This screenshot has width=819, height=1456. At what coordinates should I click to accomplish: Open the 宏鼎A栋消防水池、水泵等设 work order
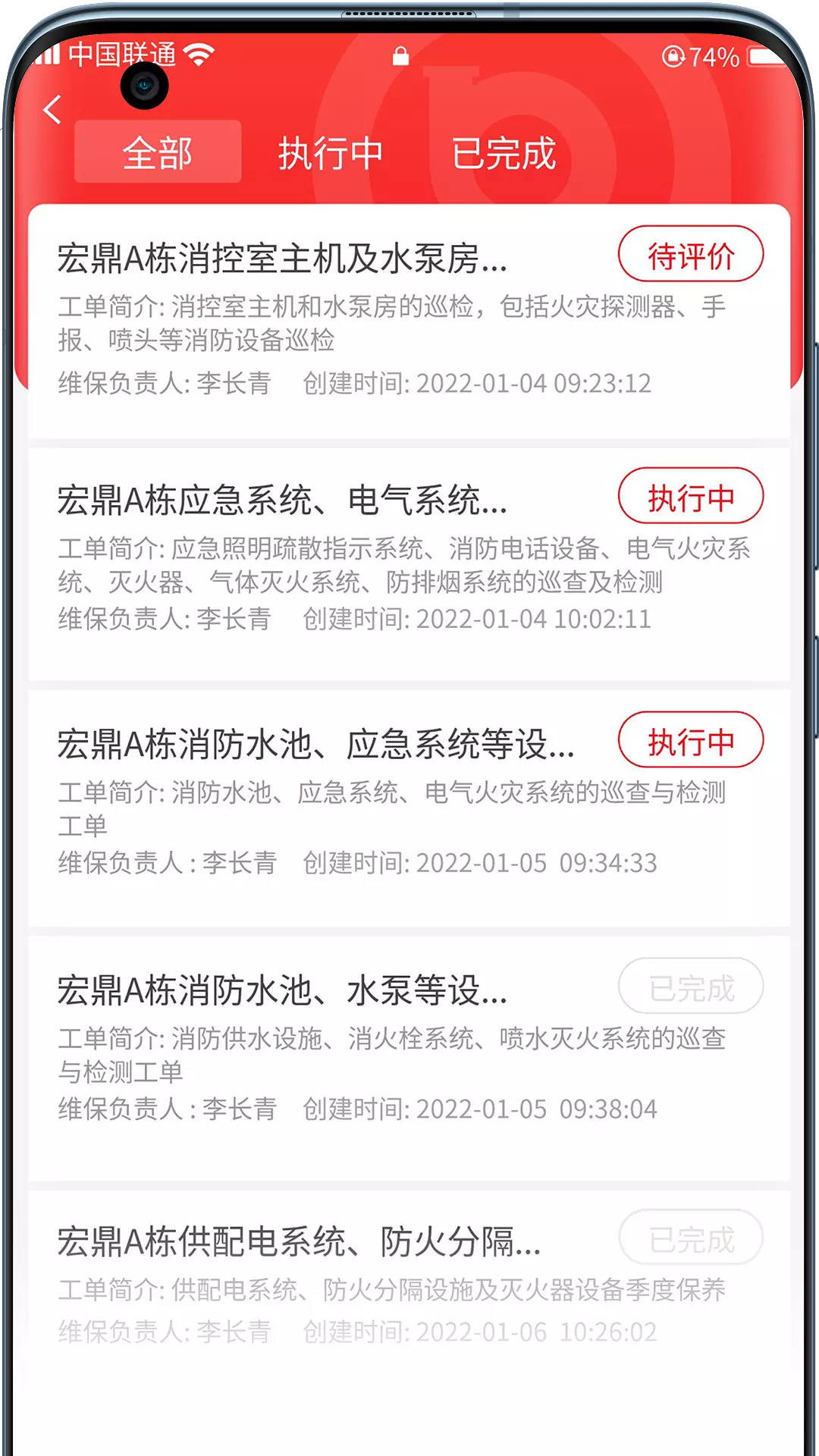tap(409, 1058)
